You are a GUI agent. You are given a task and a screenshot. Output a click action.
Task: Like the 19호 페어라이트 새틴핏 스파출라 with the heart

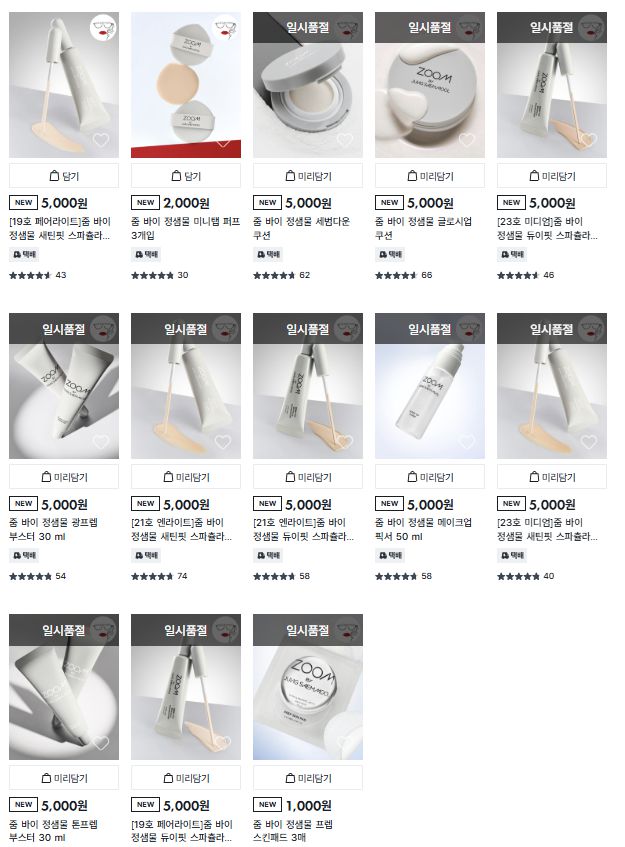101,141
